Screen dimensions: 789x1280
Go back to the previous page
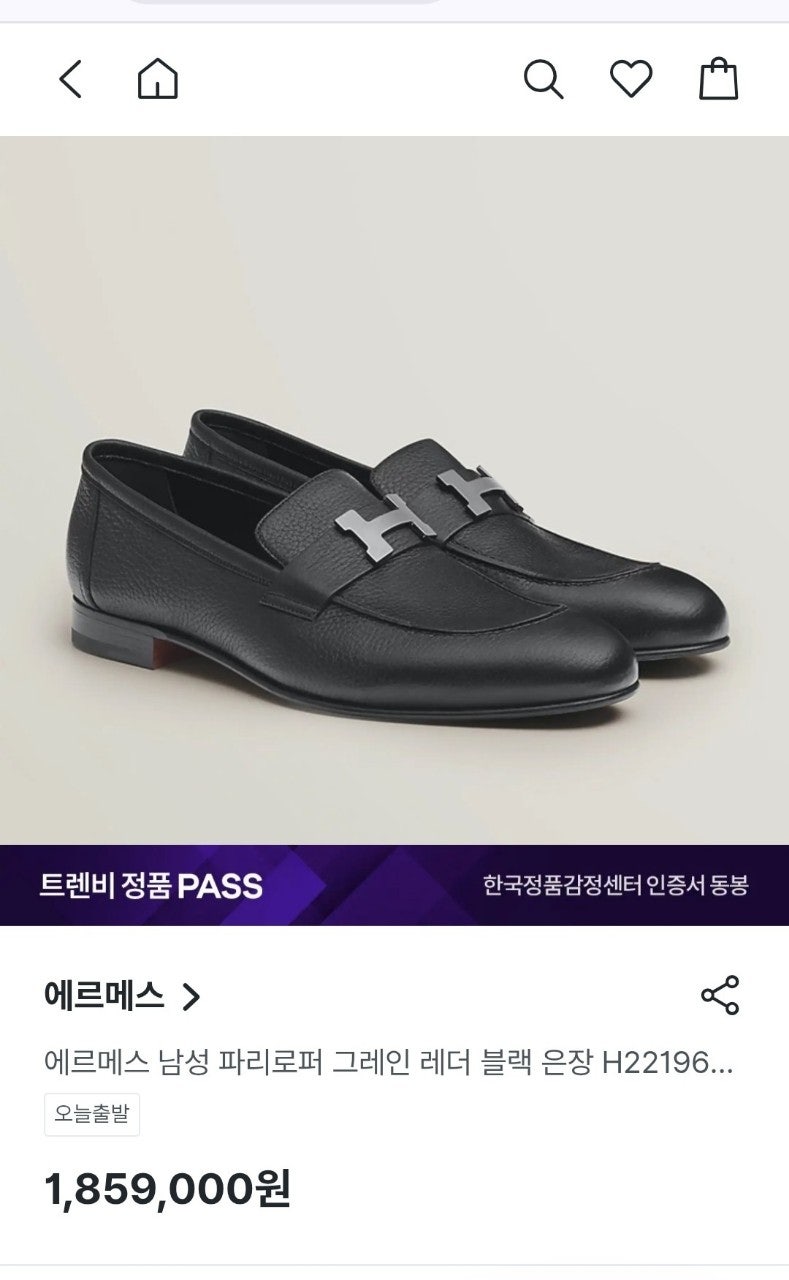[70, 79]
